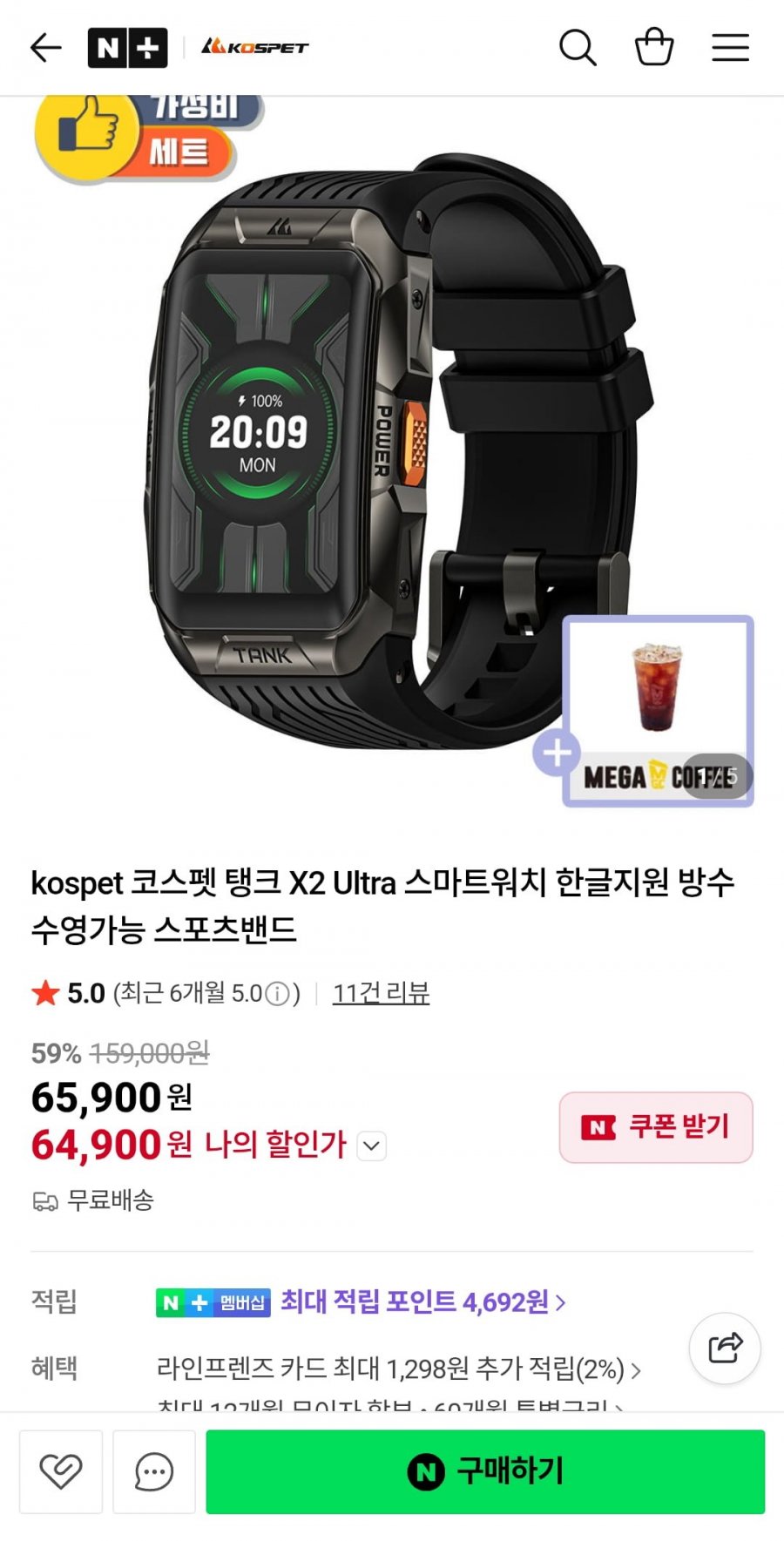Tap the 쿠폰 받기 button
The image size is (784, 1541).
(656, 1127)
